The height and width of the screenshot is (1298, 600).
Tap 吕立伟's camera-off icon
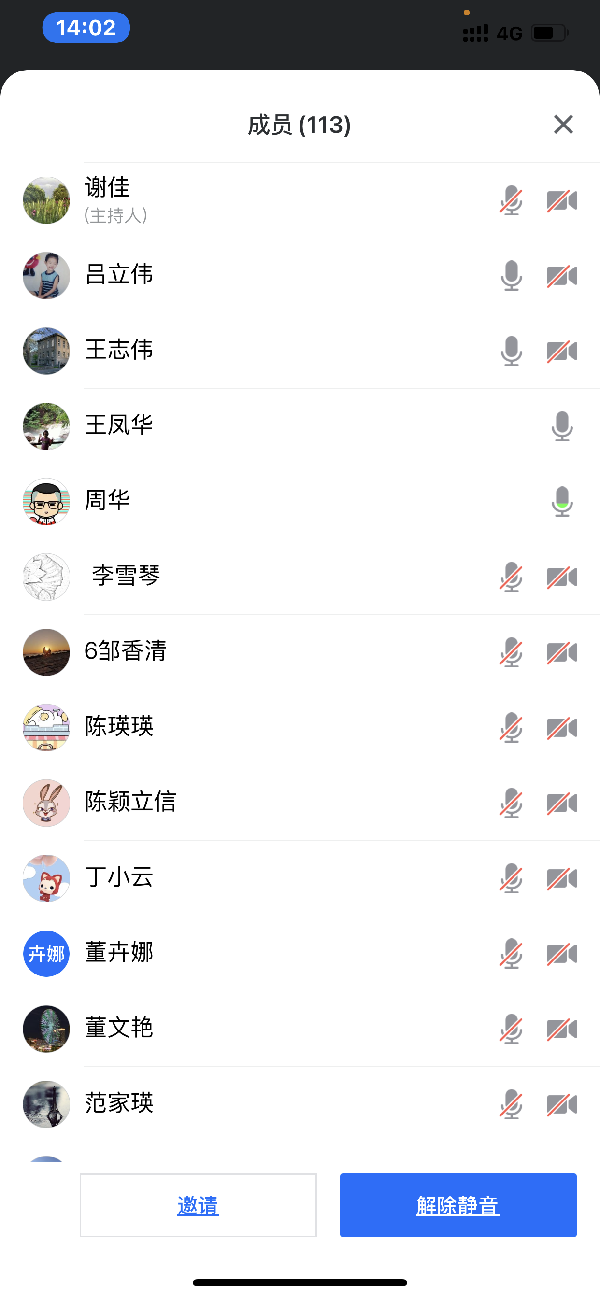click(x=562, y=275)
